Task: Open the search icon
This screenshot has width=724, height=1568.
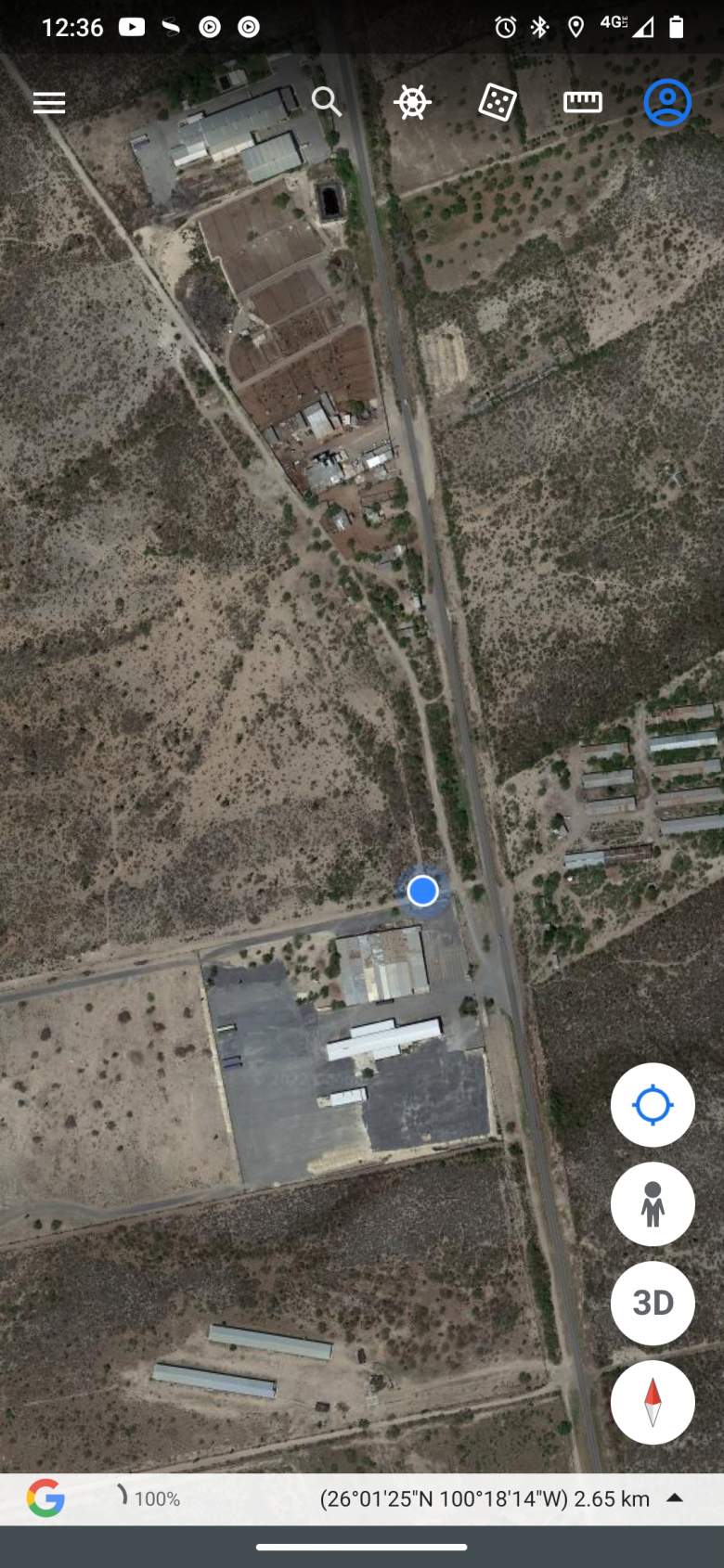Action: click(x=327, y=101)
